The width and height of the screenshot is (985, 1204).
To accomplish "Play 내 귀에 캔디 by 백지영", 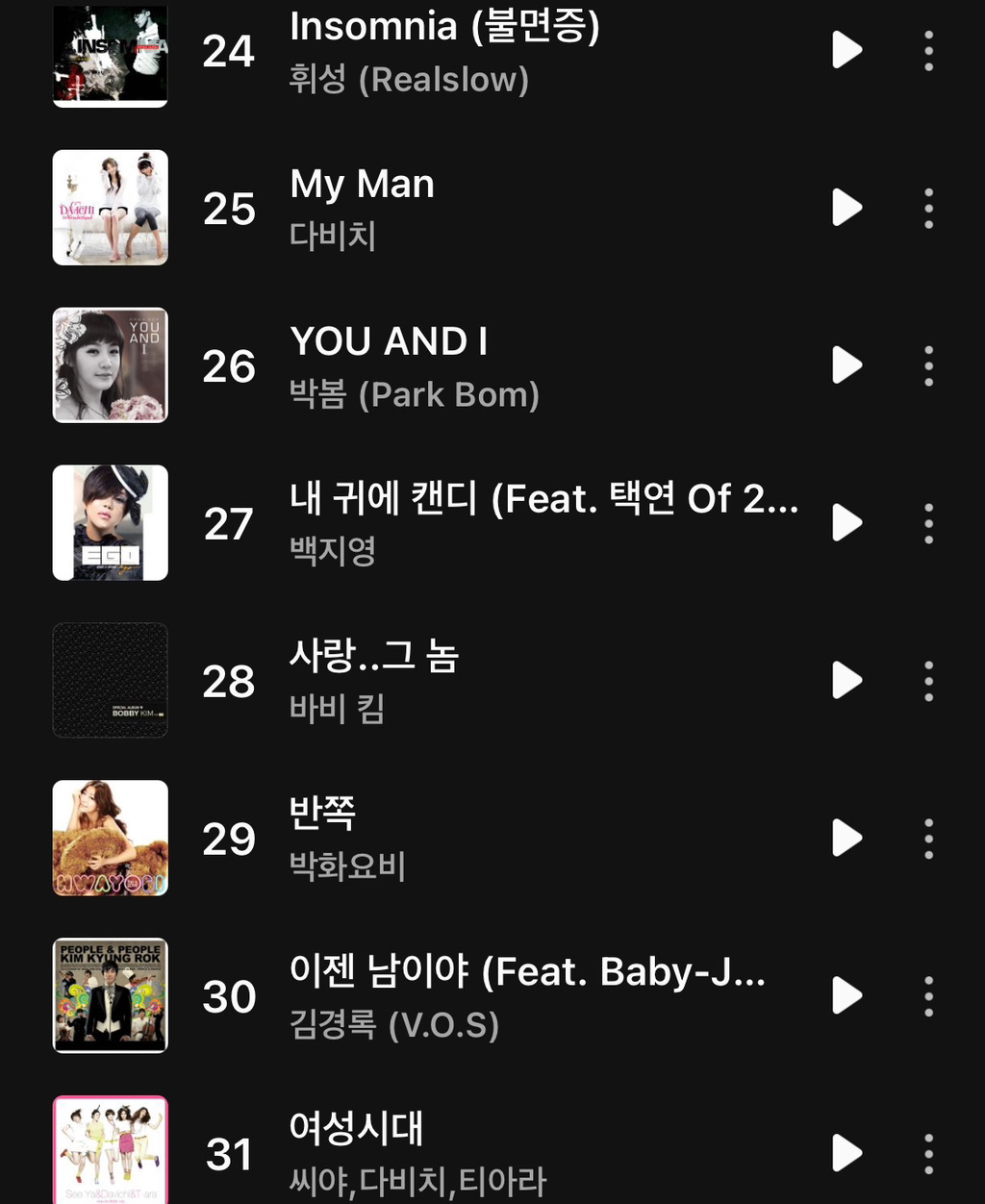I will tap(846, 523).
